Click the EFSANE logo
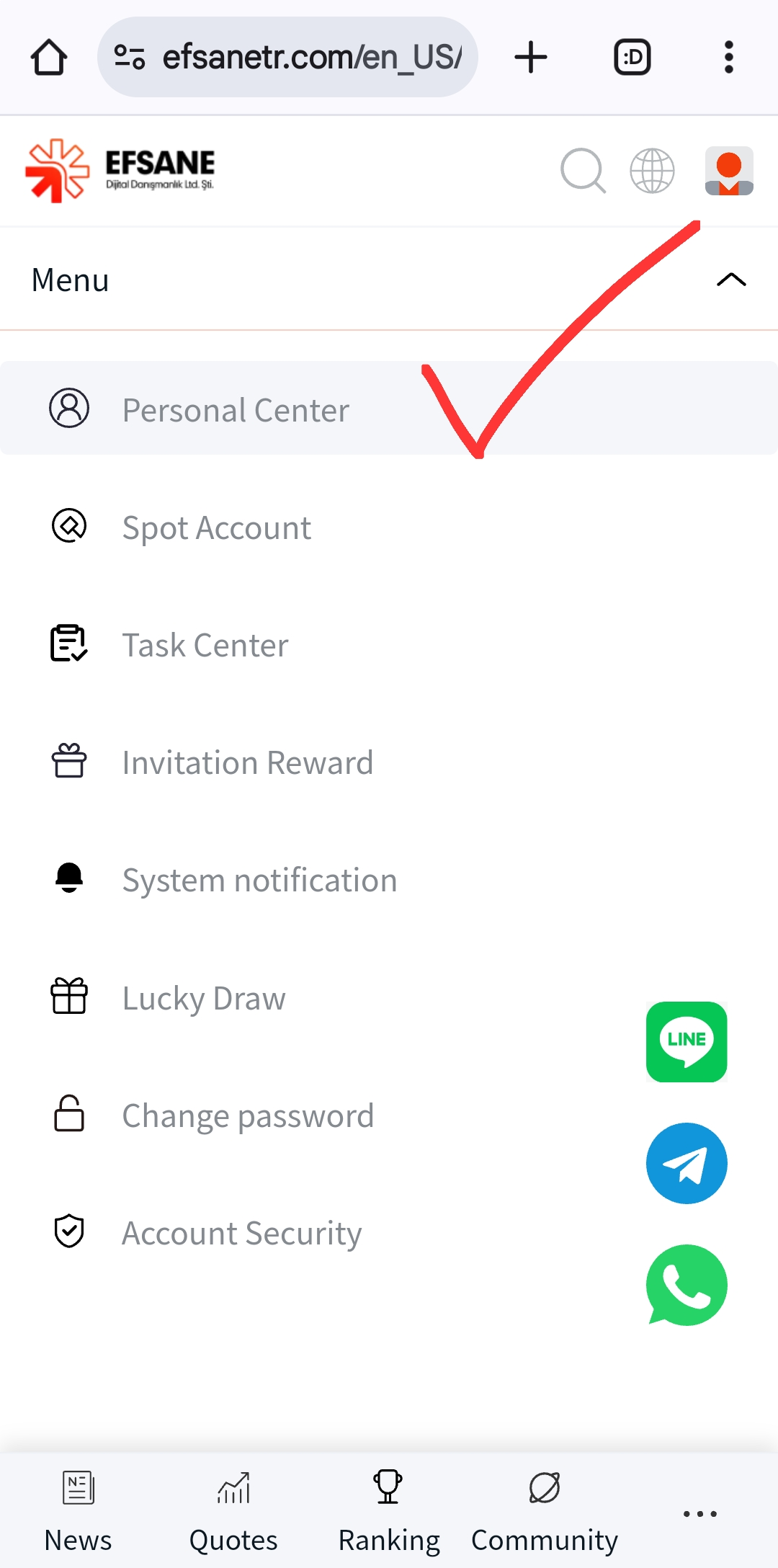The image size is (778, 1568). point(121,168)
